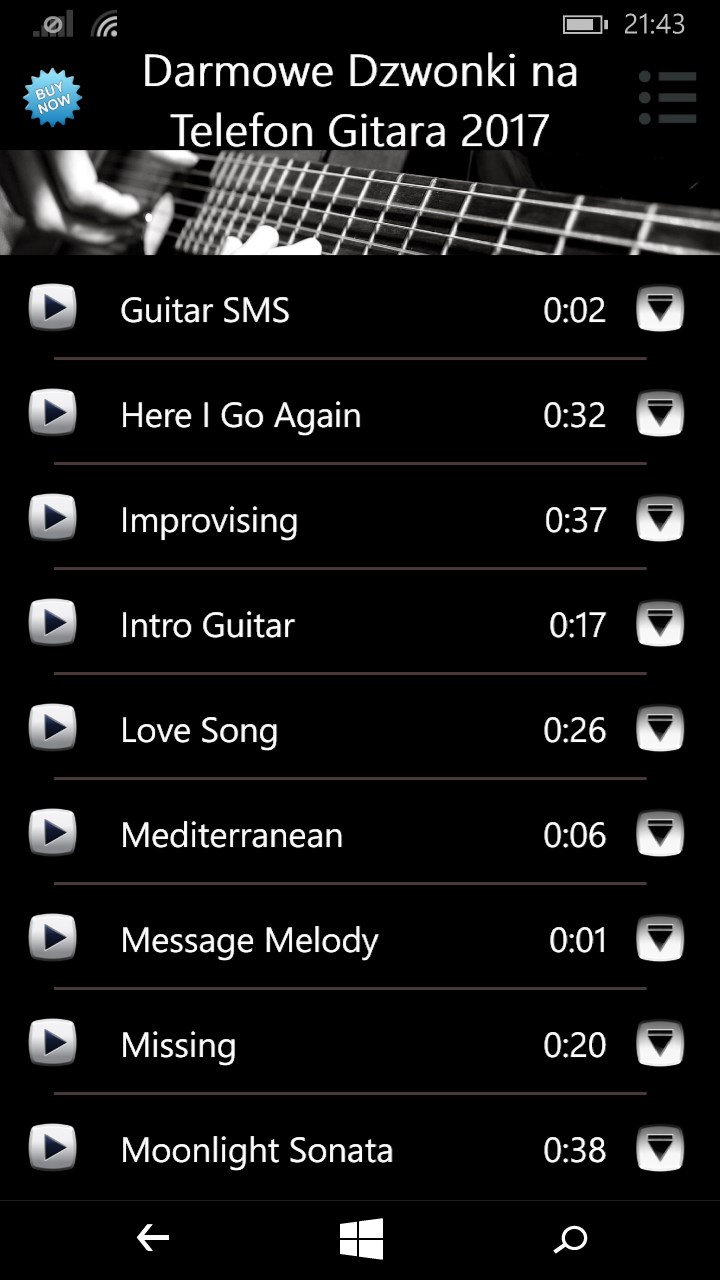The image size is (720, 1280).
Task: Expand options for Guitar SMS
Action: 660,309
